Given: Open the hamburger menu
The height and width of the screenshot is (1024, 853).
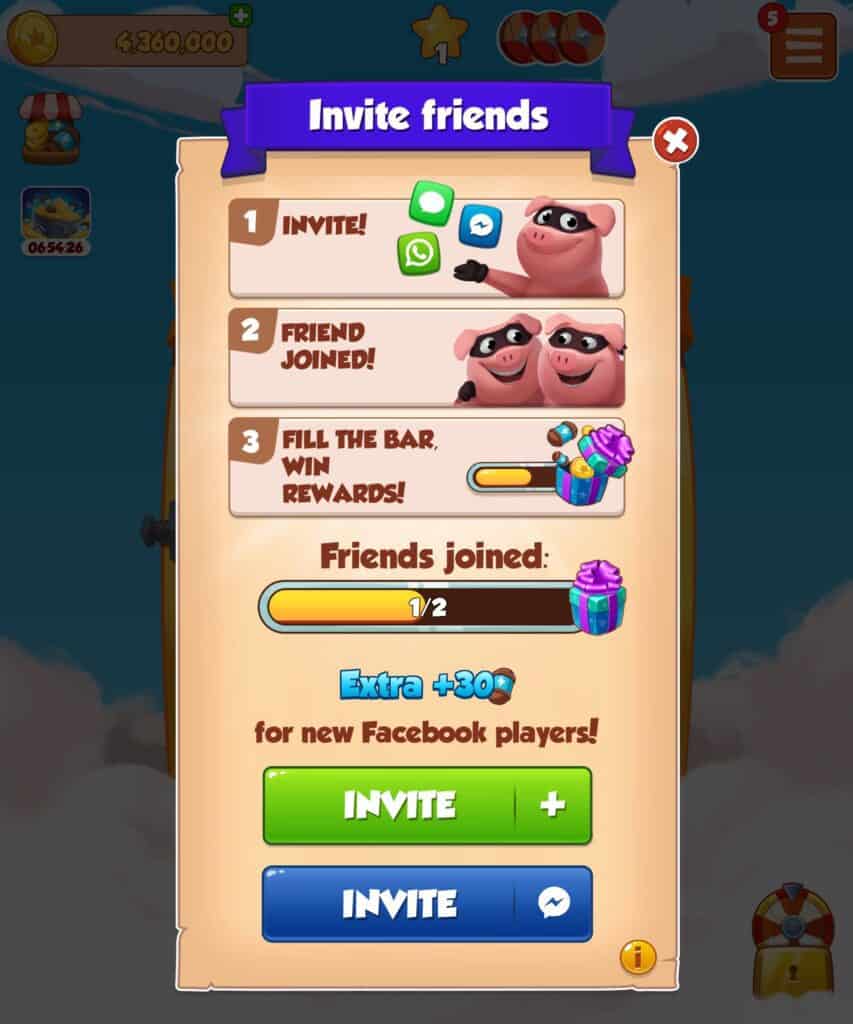Looking at the screenshot, I should point(803,45).
